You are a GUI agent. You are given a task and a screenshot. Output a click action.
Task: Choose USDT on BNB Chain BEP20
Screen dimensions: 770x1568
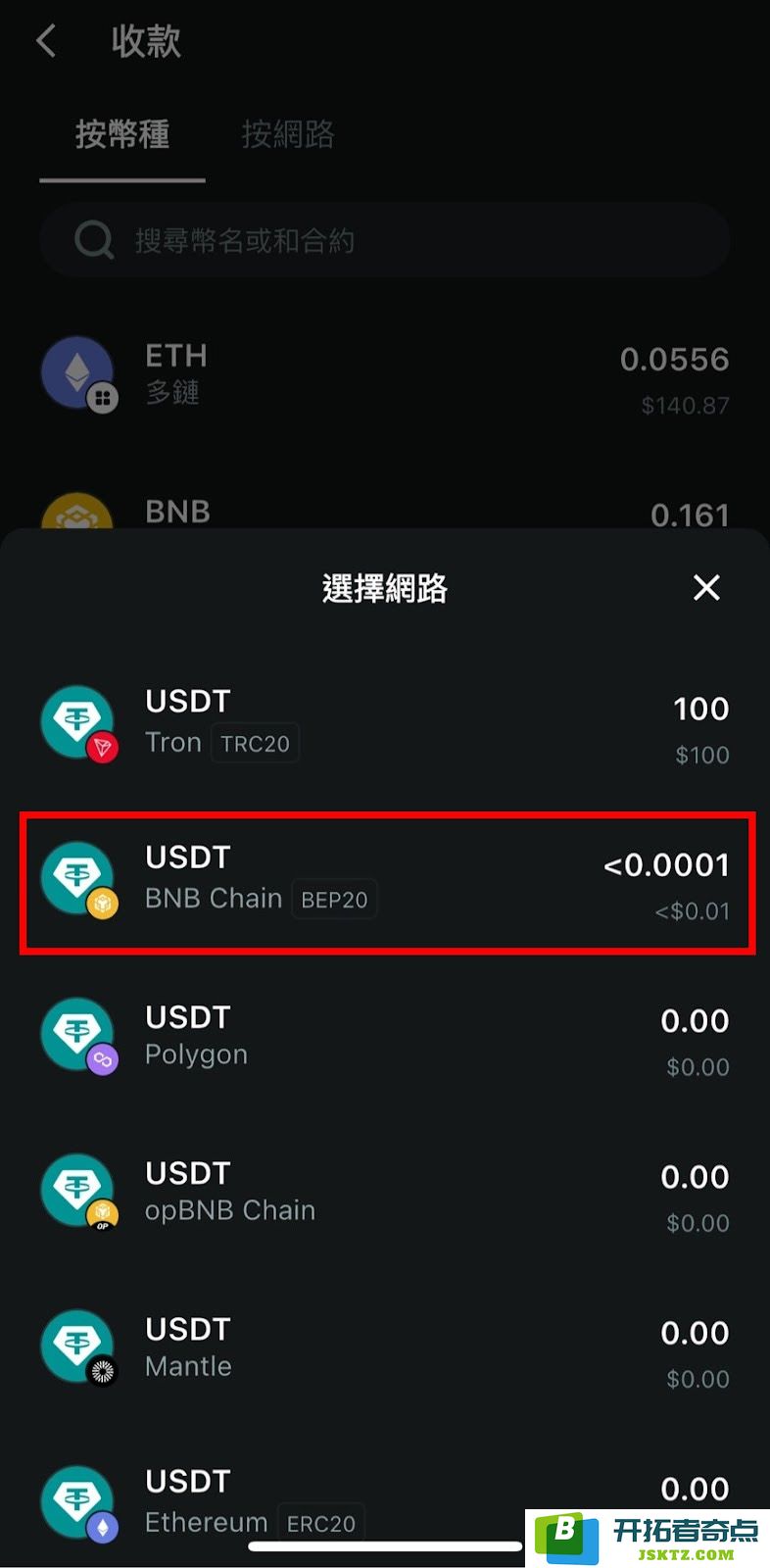[x=385, y=880]
